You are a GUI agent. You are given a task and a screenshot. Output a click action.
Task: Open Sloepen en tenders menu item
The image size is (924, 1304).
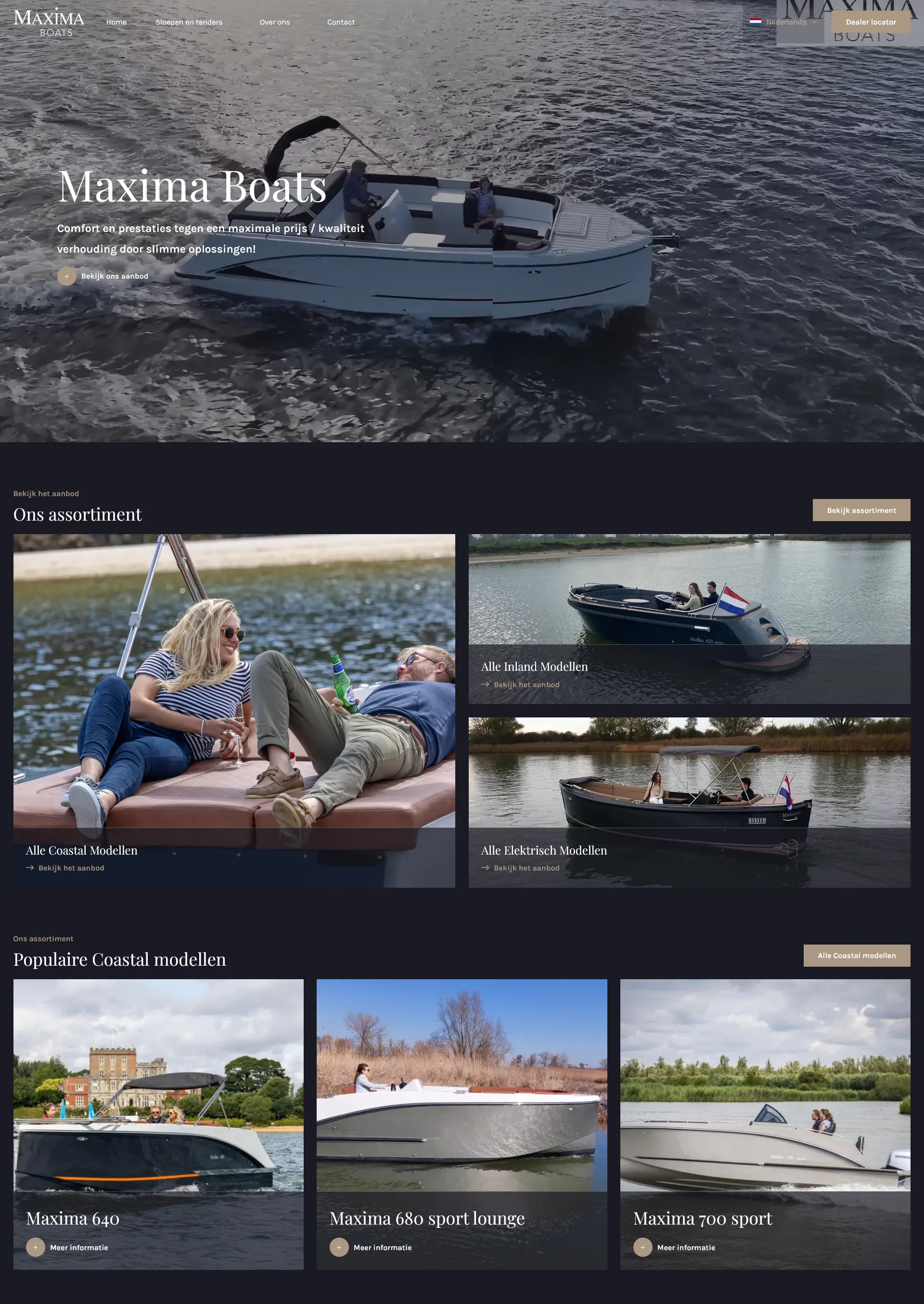(189, 22)
